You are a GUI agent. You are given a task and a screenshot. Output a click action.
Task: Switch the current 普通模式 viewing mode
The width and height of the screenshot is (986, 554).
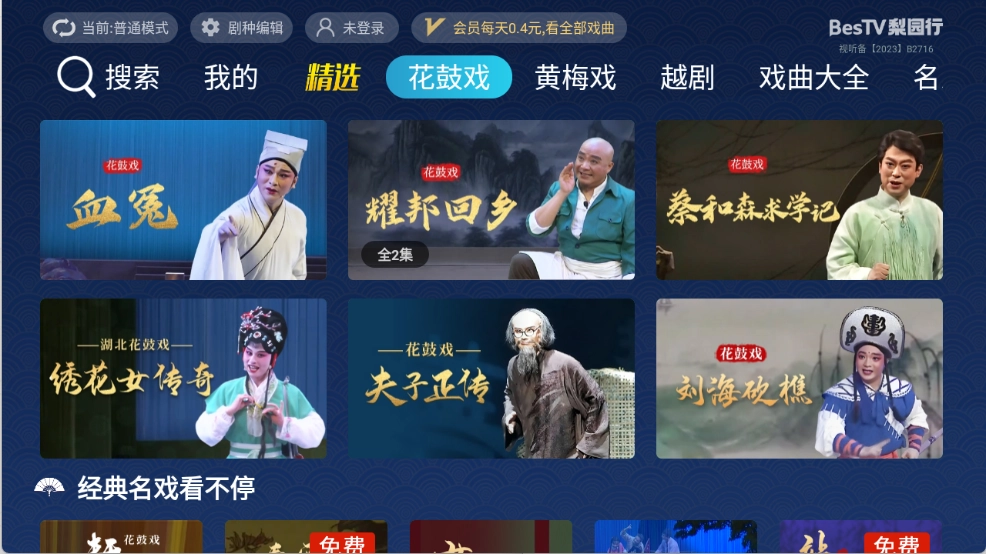pos(110,28)
